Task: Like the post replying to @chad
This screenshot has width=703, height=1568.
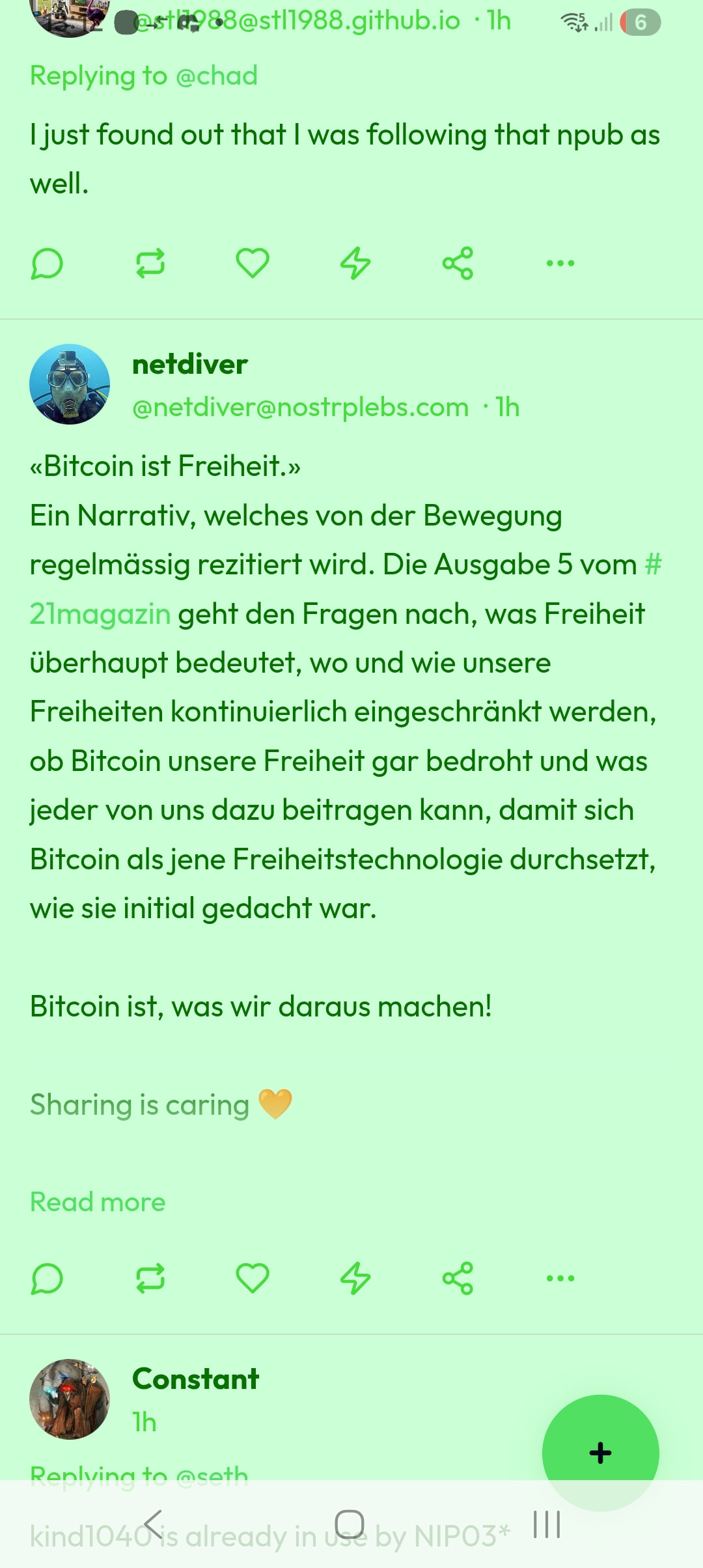Action: point(253,264)
